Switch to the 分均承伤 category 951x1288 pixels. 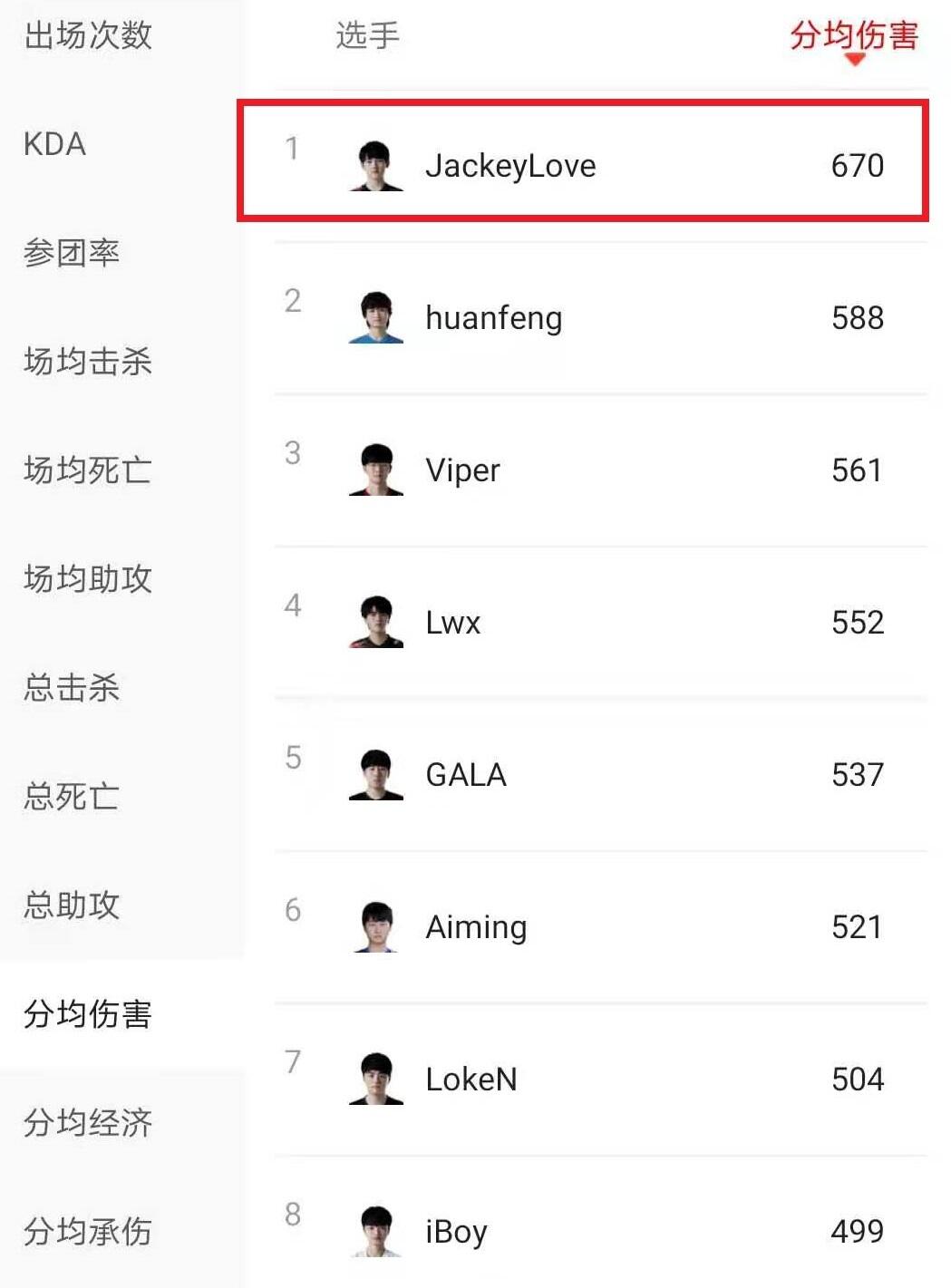click(88, 1232)
